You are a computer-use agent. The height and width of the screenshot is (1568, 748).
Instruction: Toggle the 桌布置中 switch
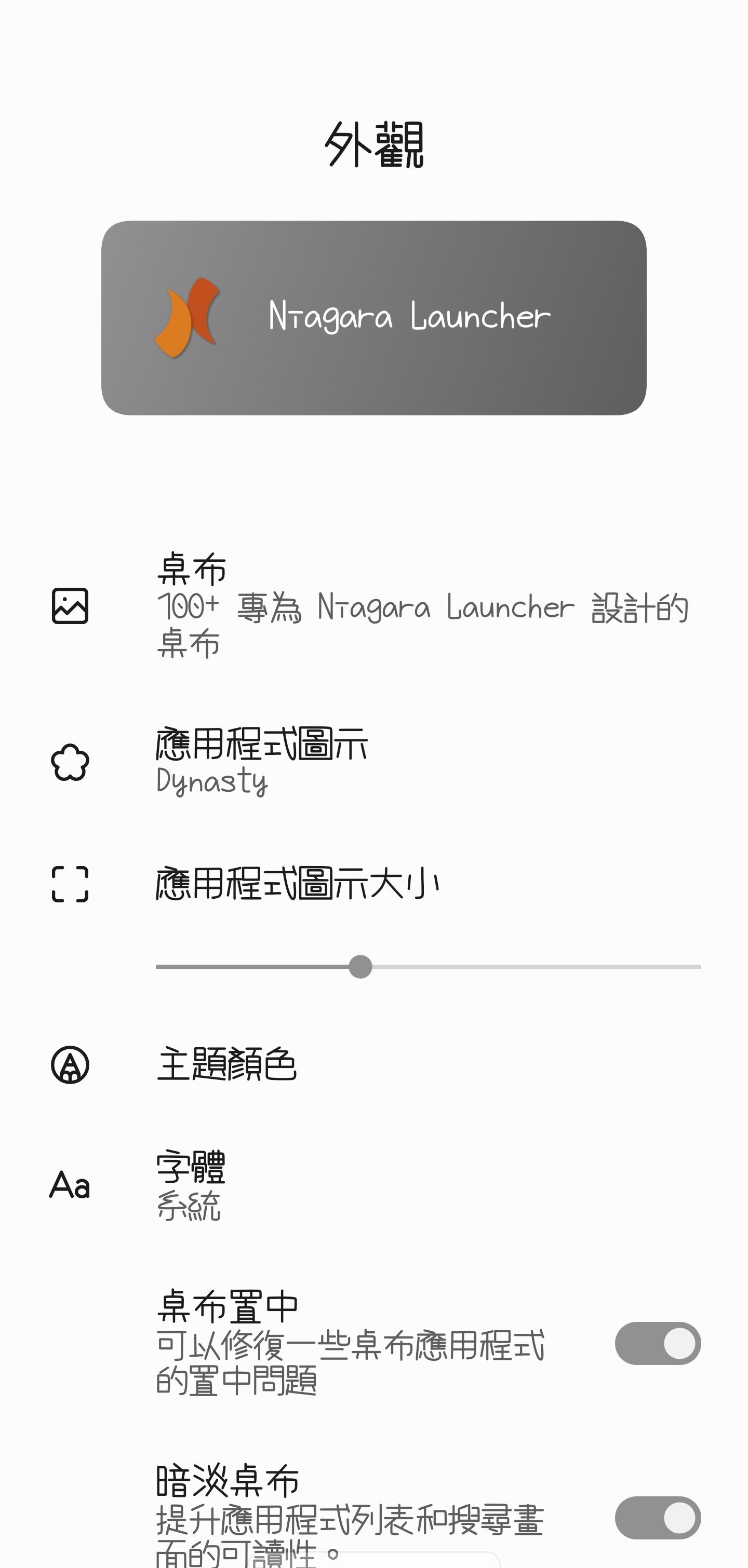point(657,1343)
